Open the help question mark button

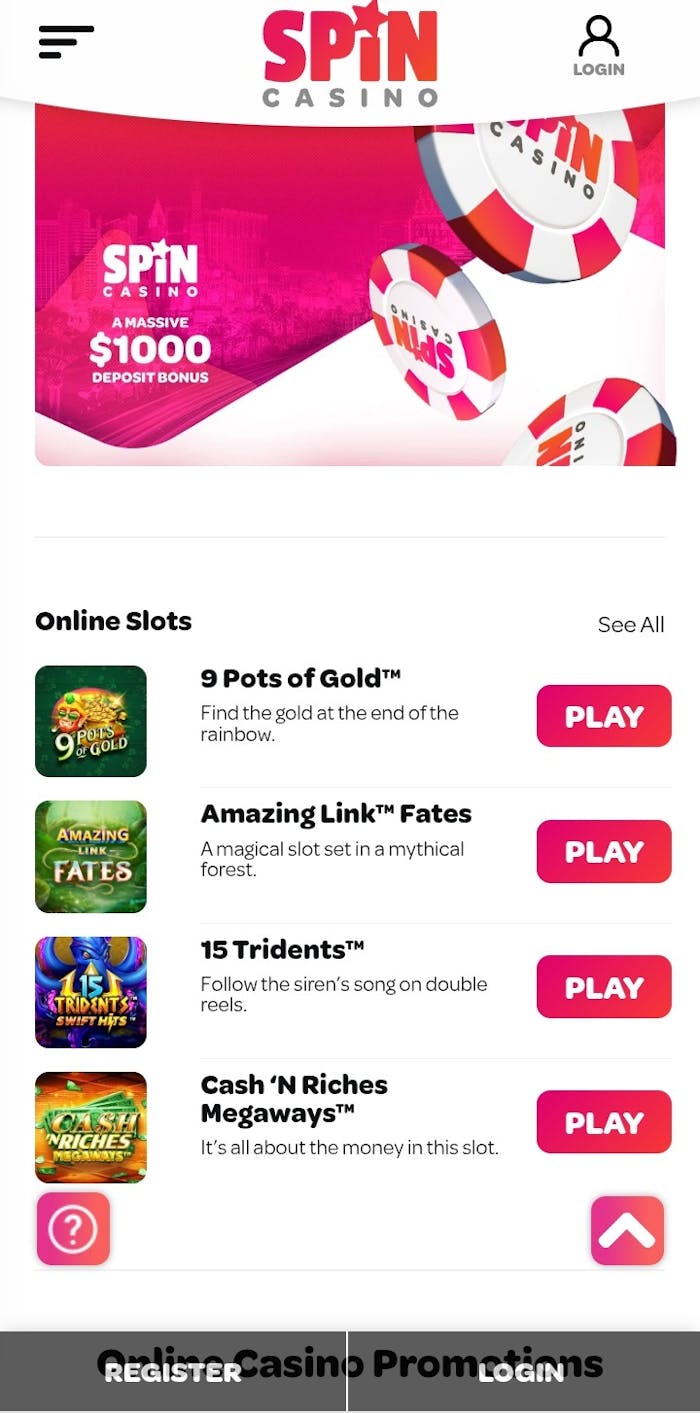tap(73, 1229)
